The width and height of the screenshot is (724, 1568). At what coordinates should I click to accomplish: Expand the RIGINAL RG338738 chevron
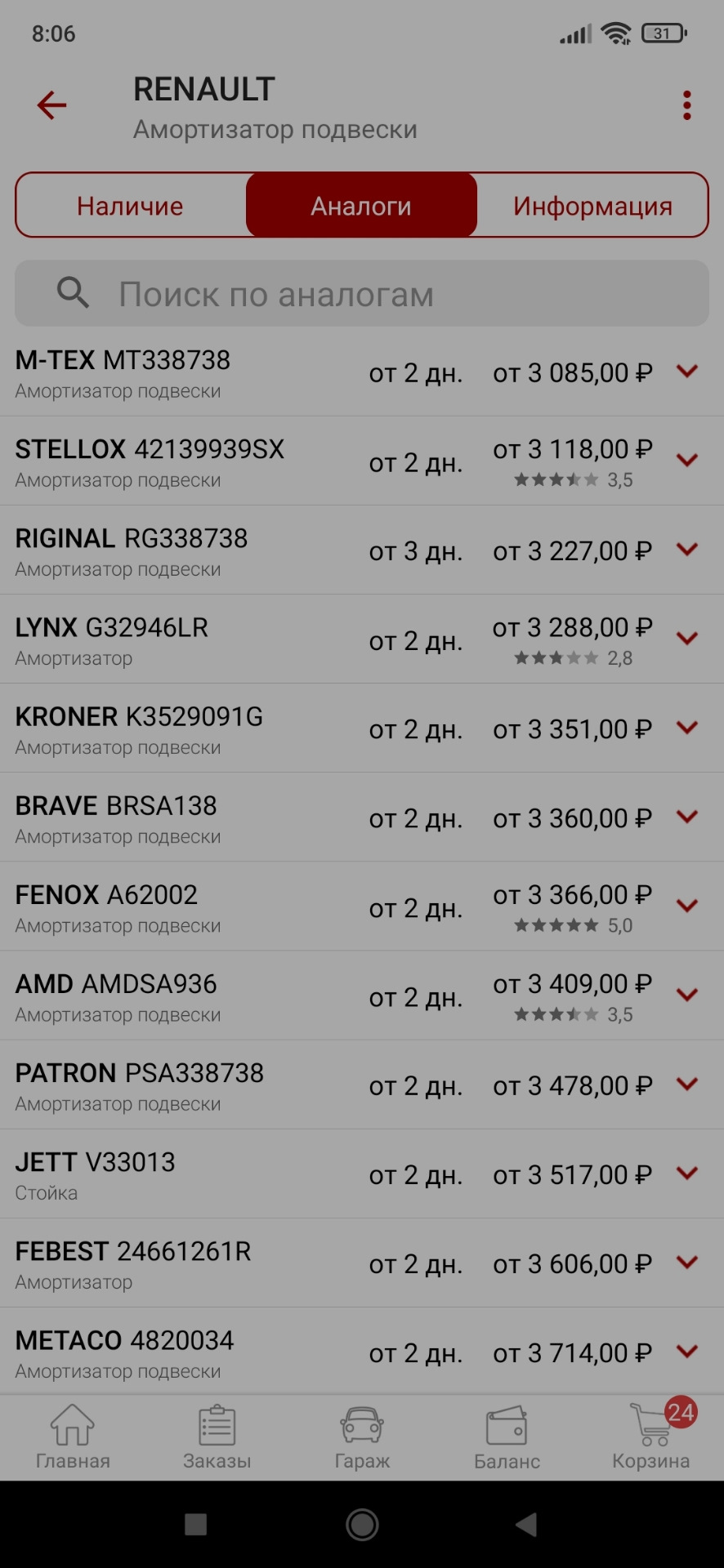[x=687, y=550]
